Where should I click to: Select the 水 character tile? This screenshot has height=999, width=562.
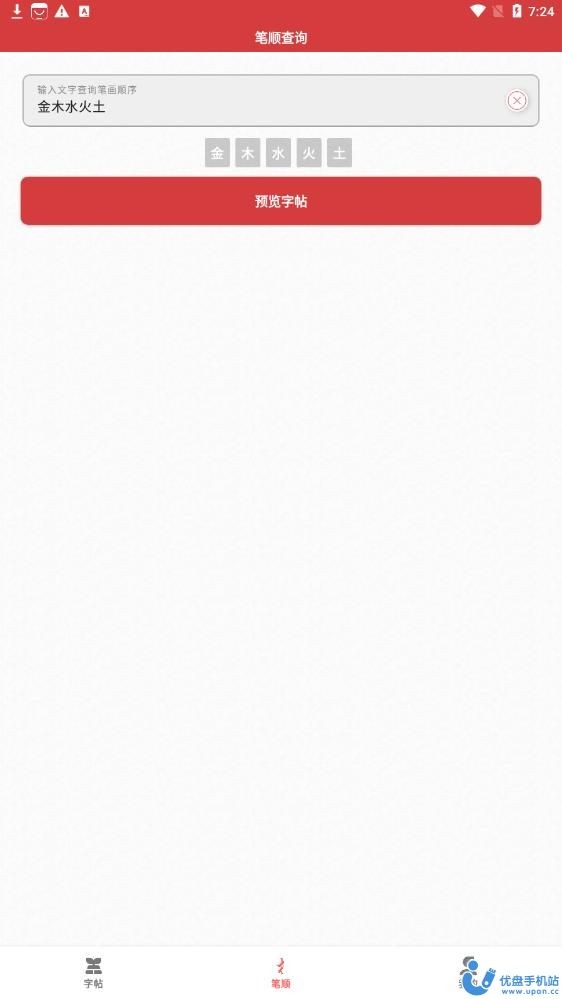pos(278,154)
